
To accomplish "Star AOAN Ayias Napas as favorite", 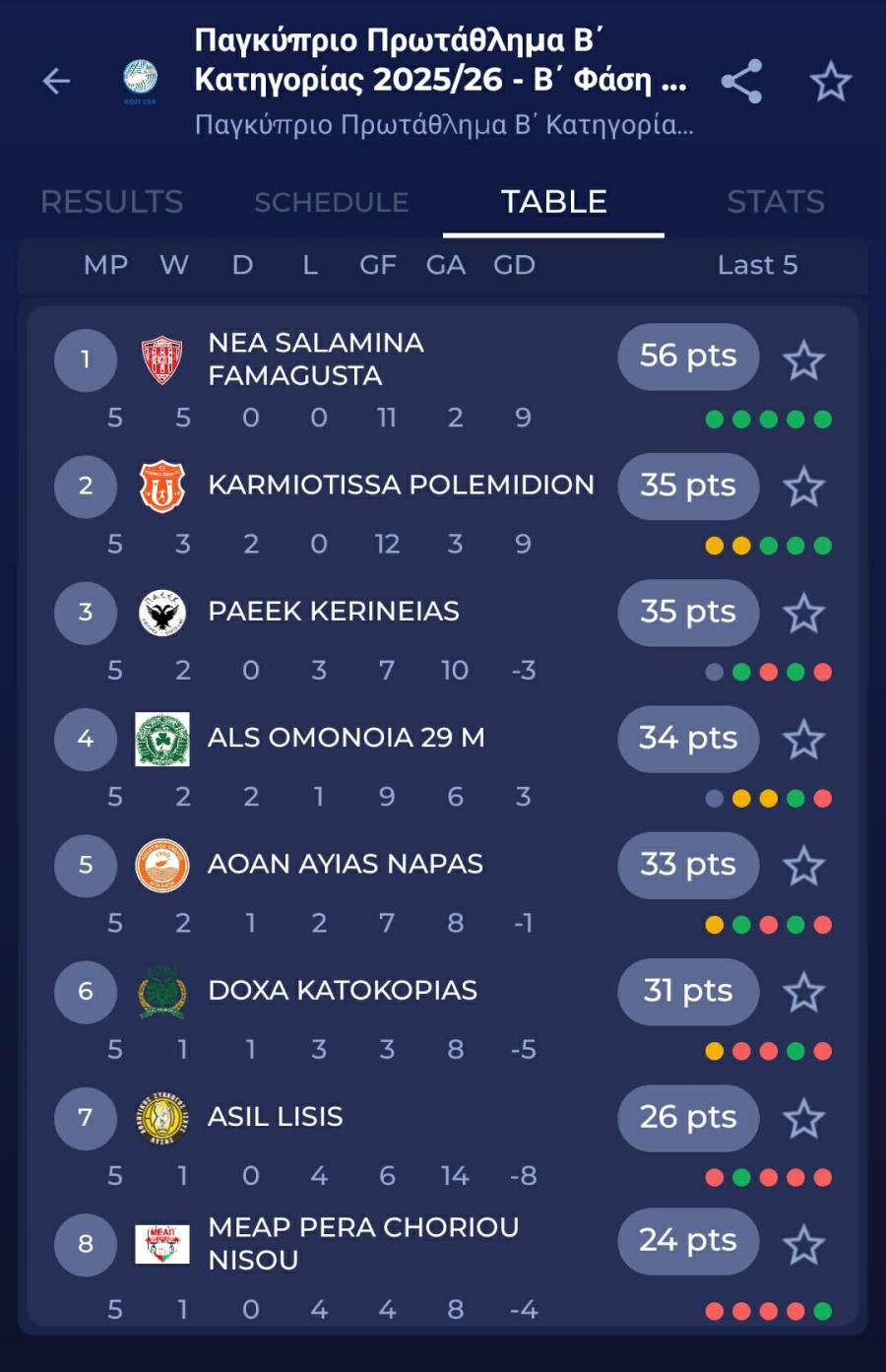I will (803, 866).
